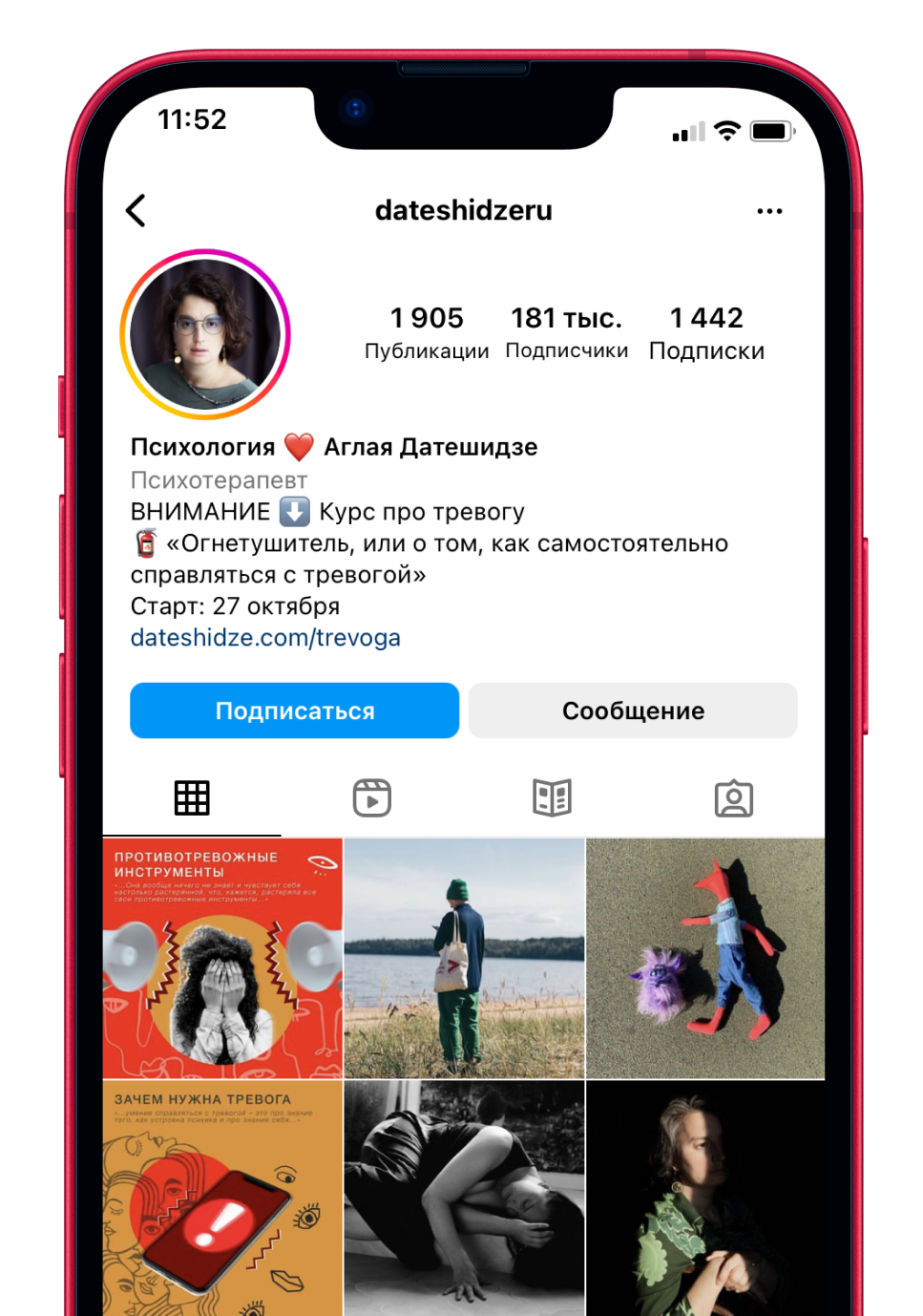Screen dimensions: 923x1316
Task: Switch to the tagged photos tab
Action: [733, 798]
